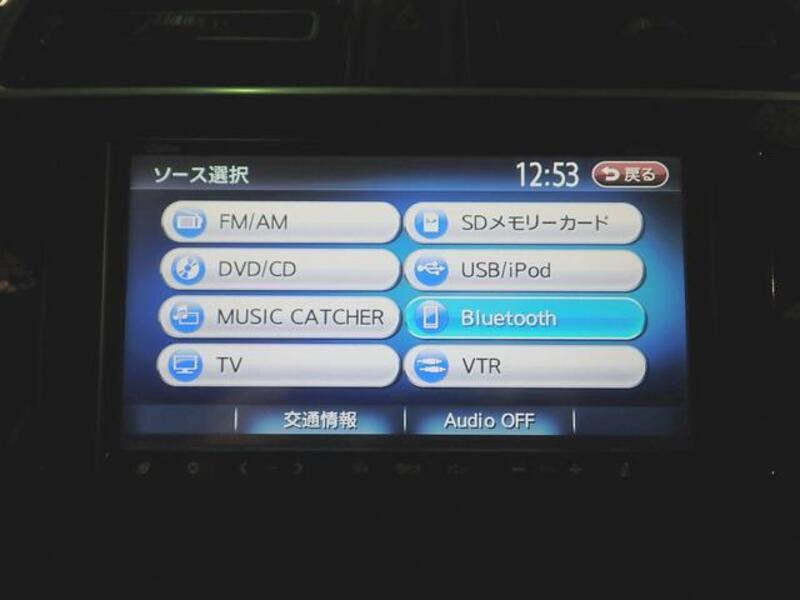800x600 pixels.
Task: Select FM/AM radio source
Action: (x=280, y=222)
